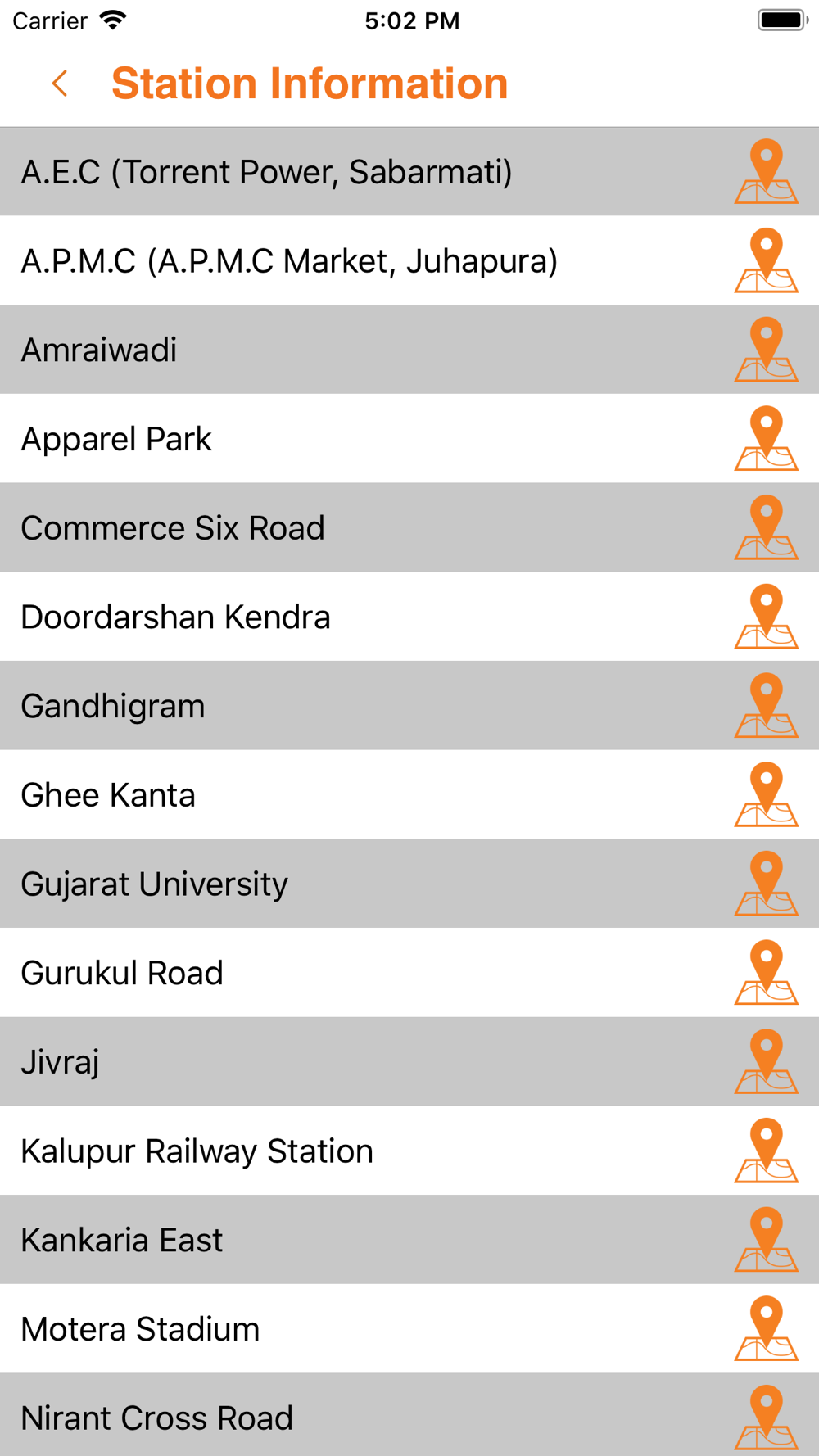View Doordarshan Kendra on the map
The width and height of the screenshot is (819, 1456).
point(767,617)
